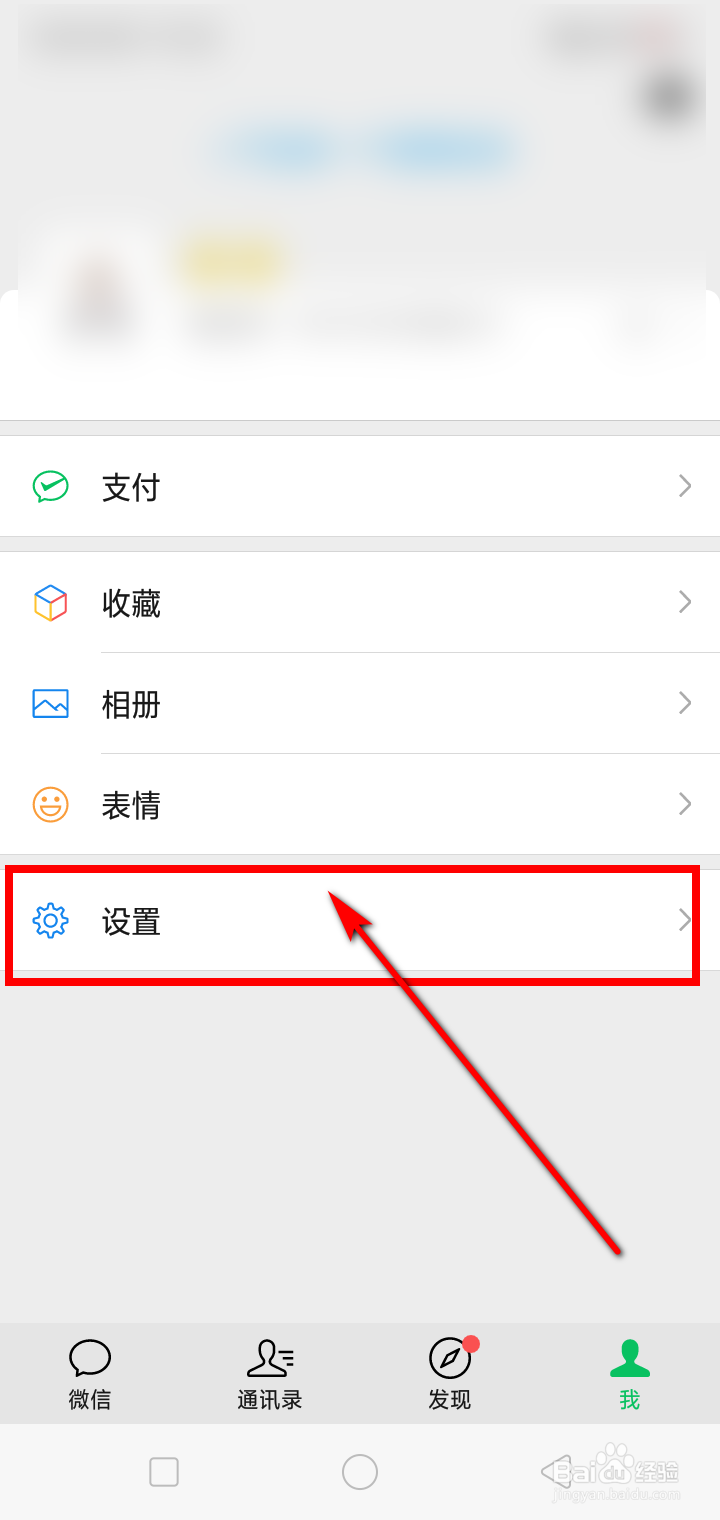
Task: Expand the 相册 row arrow
Action: 684,704
